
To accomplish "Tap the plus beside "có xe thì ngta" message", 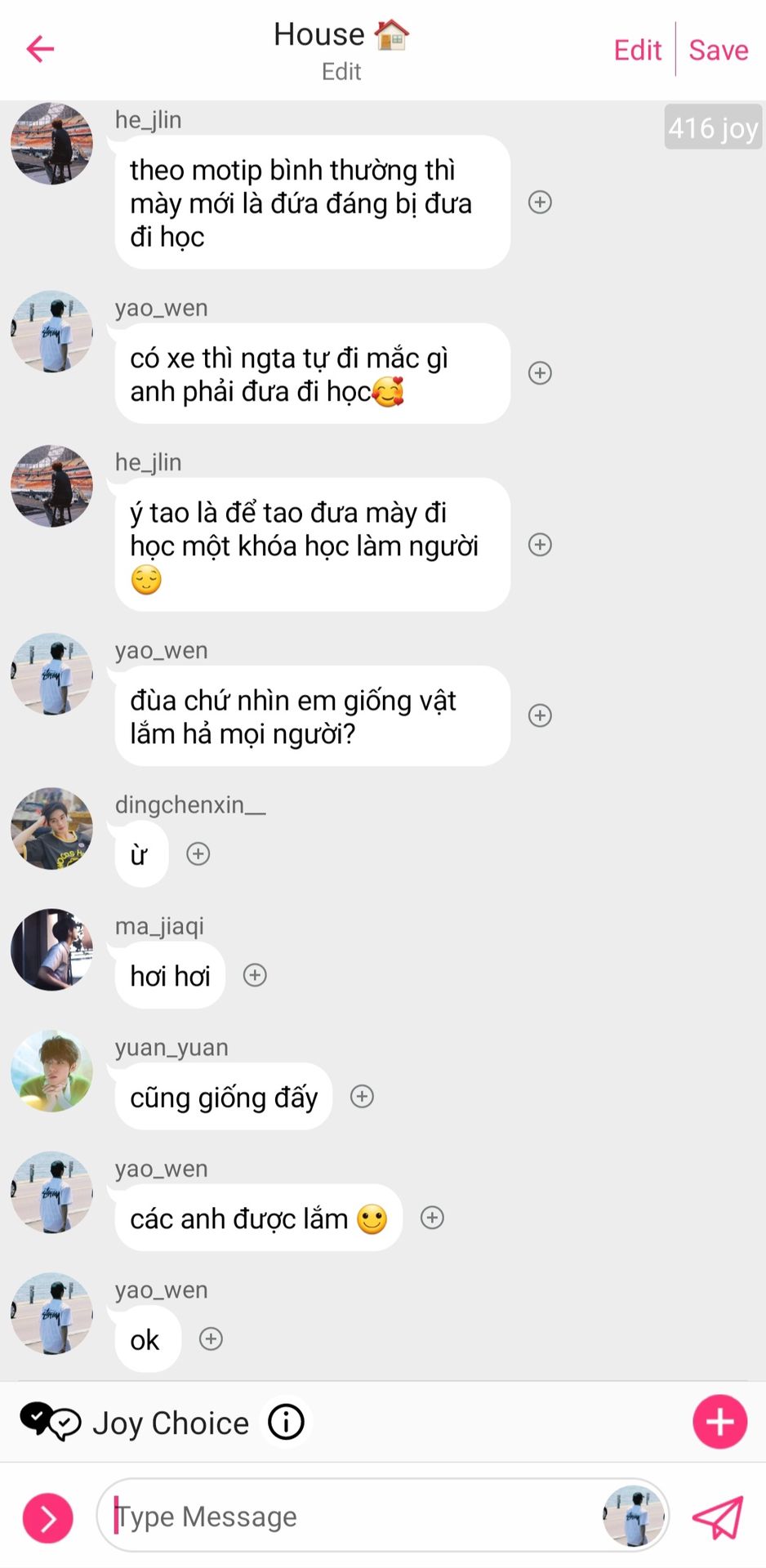I will [x=540, y=373].
